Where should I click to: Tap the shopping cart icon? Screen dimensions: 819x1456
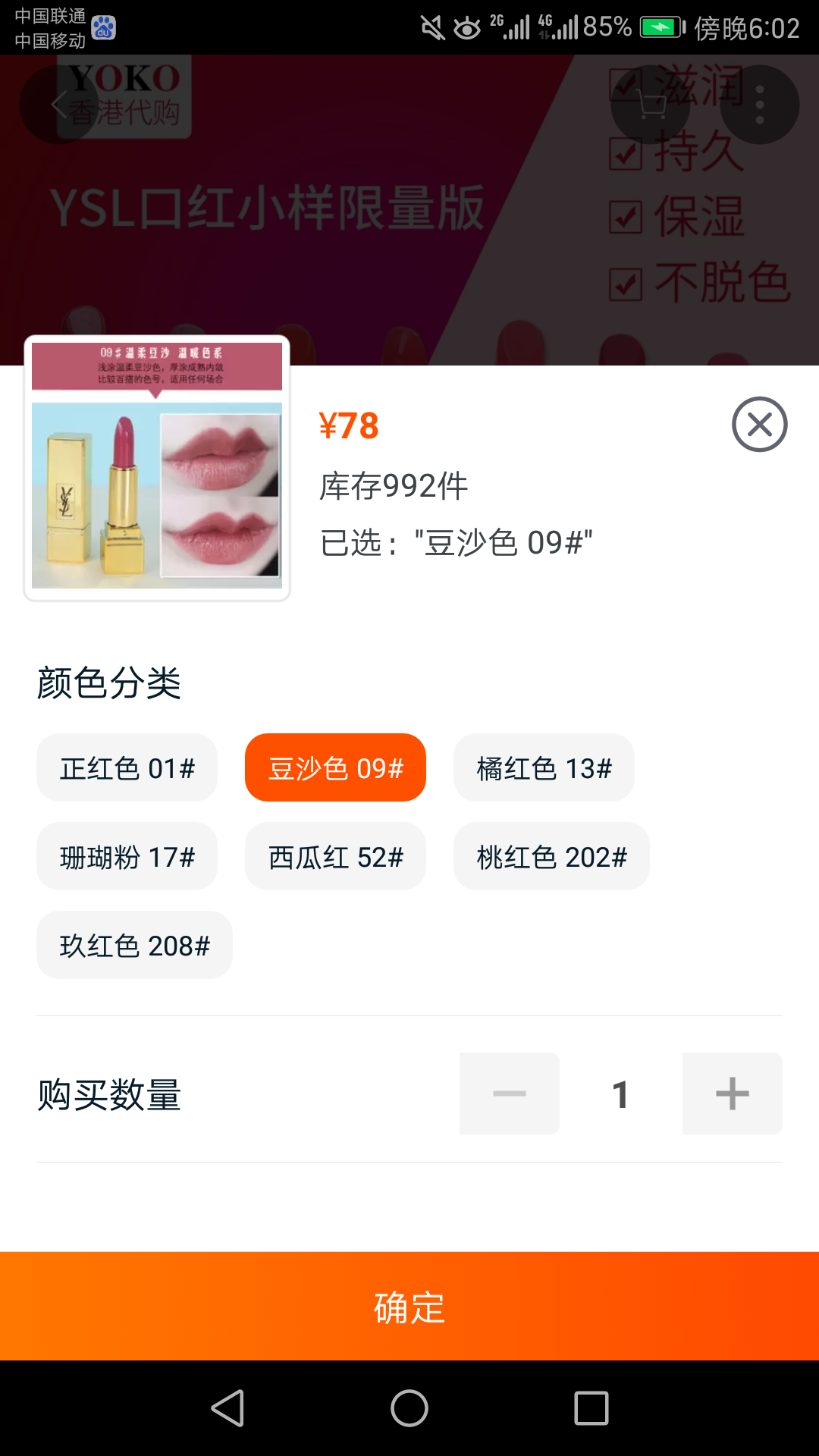[x=651, y=106]
